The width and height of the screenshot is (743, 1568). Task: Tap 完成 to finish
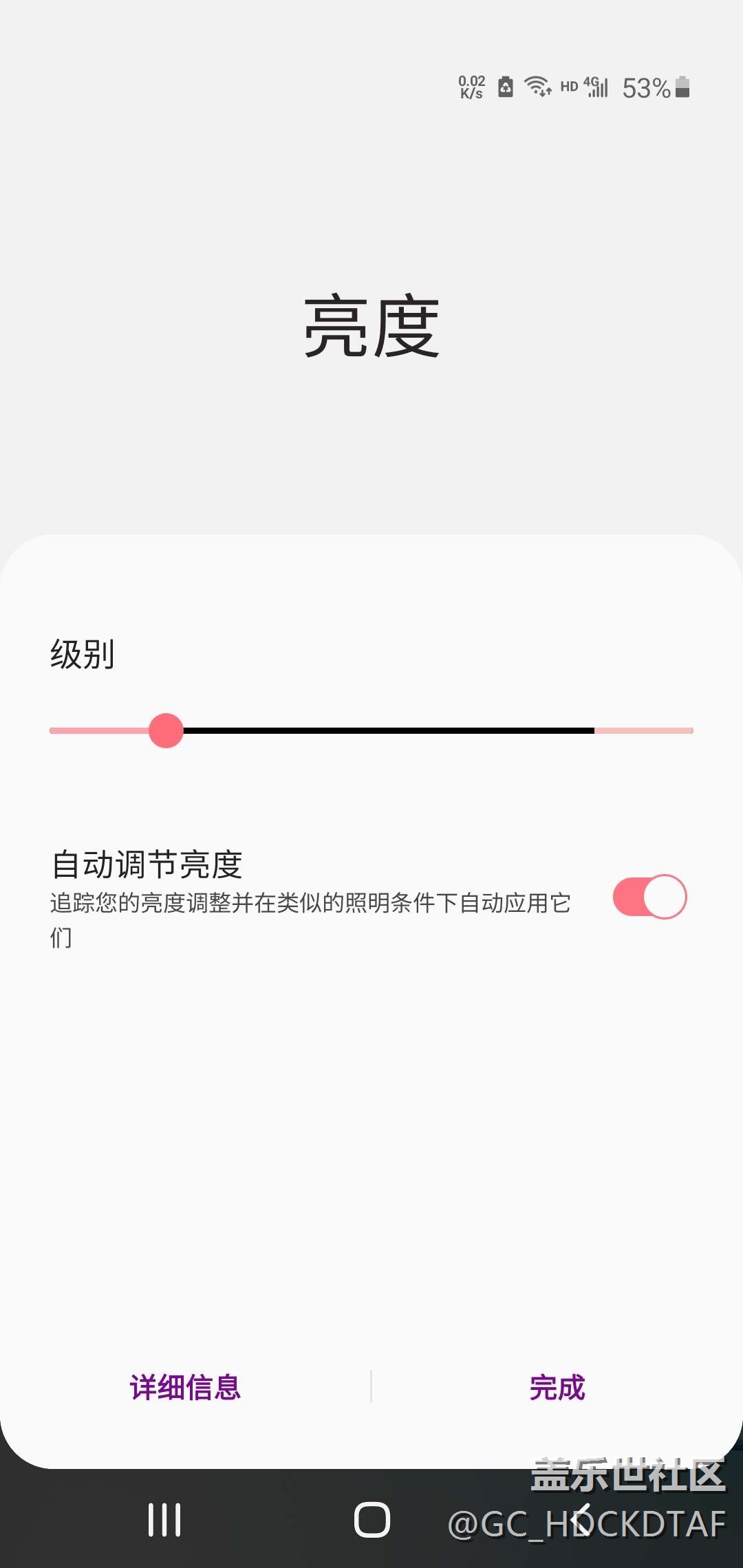557,1387
